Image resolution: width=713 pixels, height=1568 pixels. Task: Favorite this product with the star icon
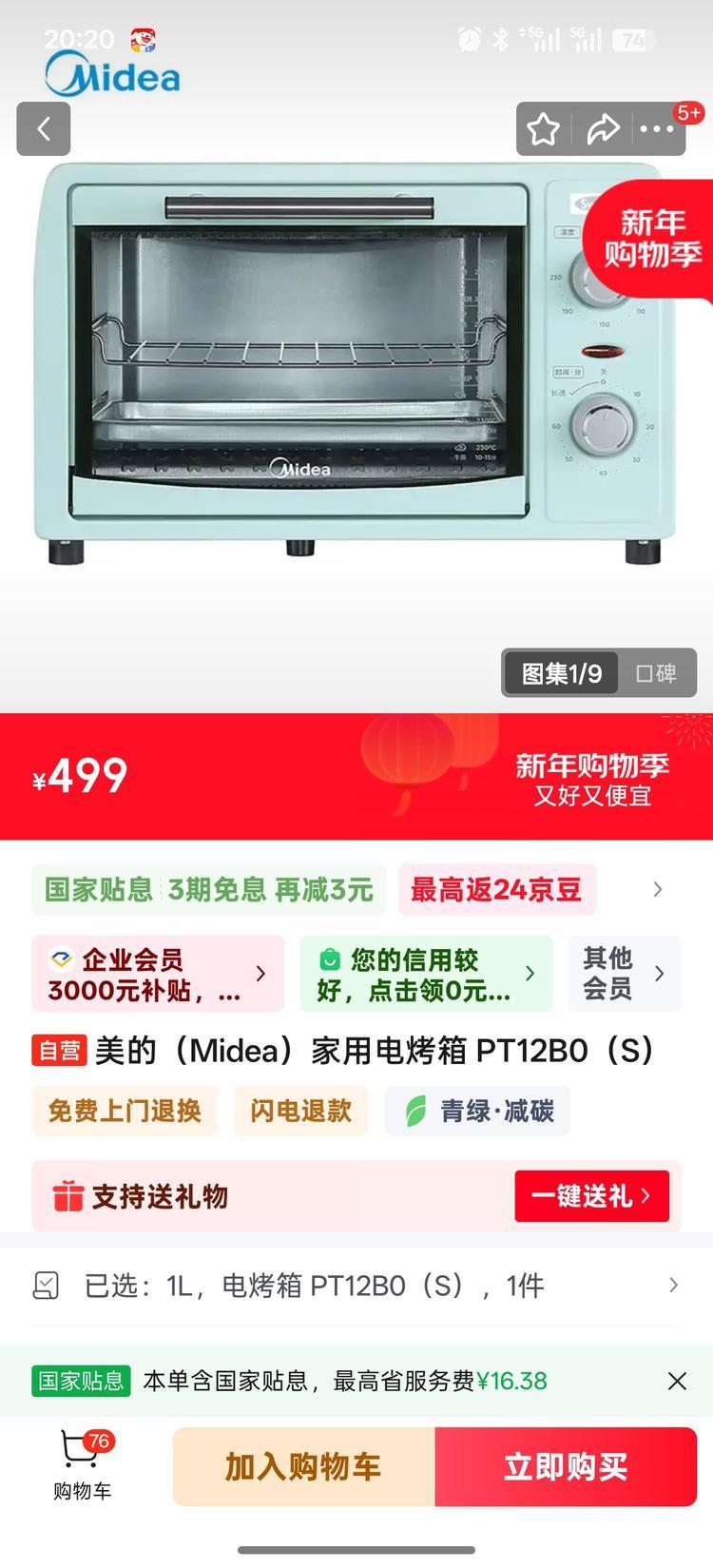click(544, 128)
